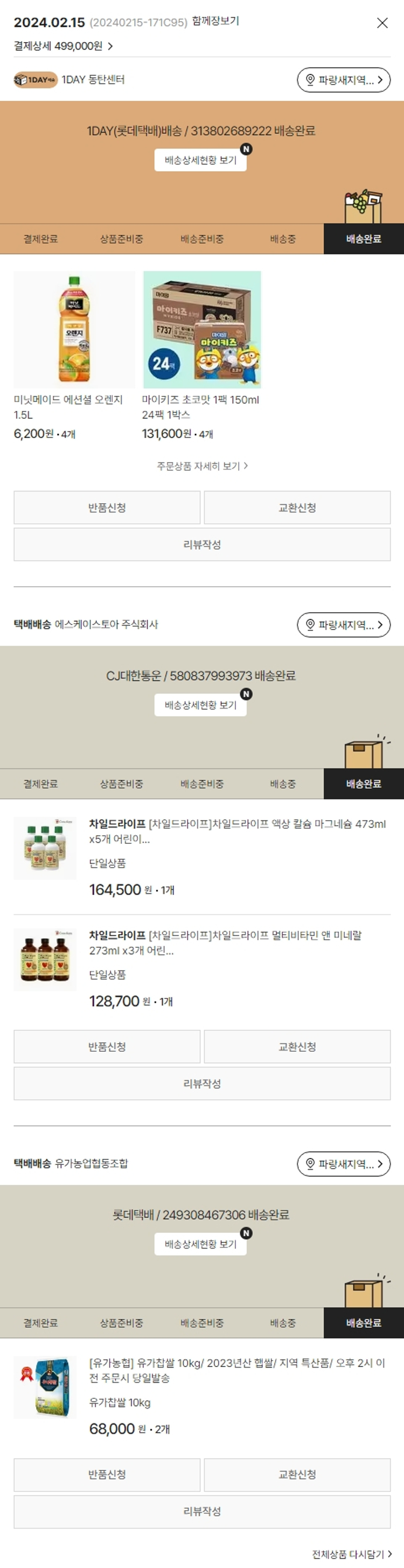The image size is (404, 1568).
Task: Request return for 차일드라이프 items
Action: pos(107,1046)
